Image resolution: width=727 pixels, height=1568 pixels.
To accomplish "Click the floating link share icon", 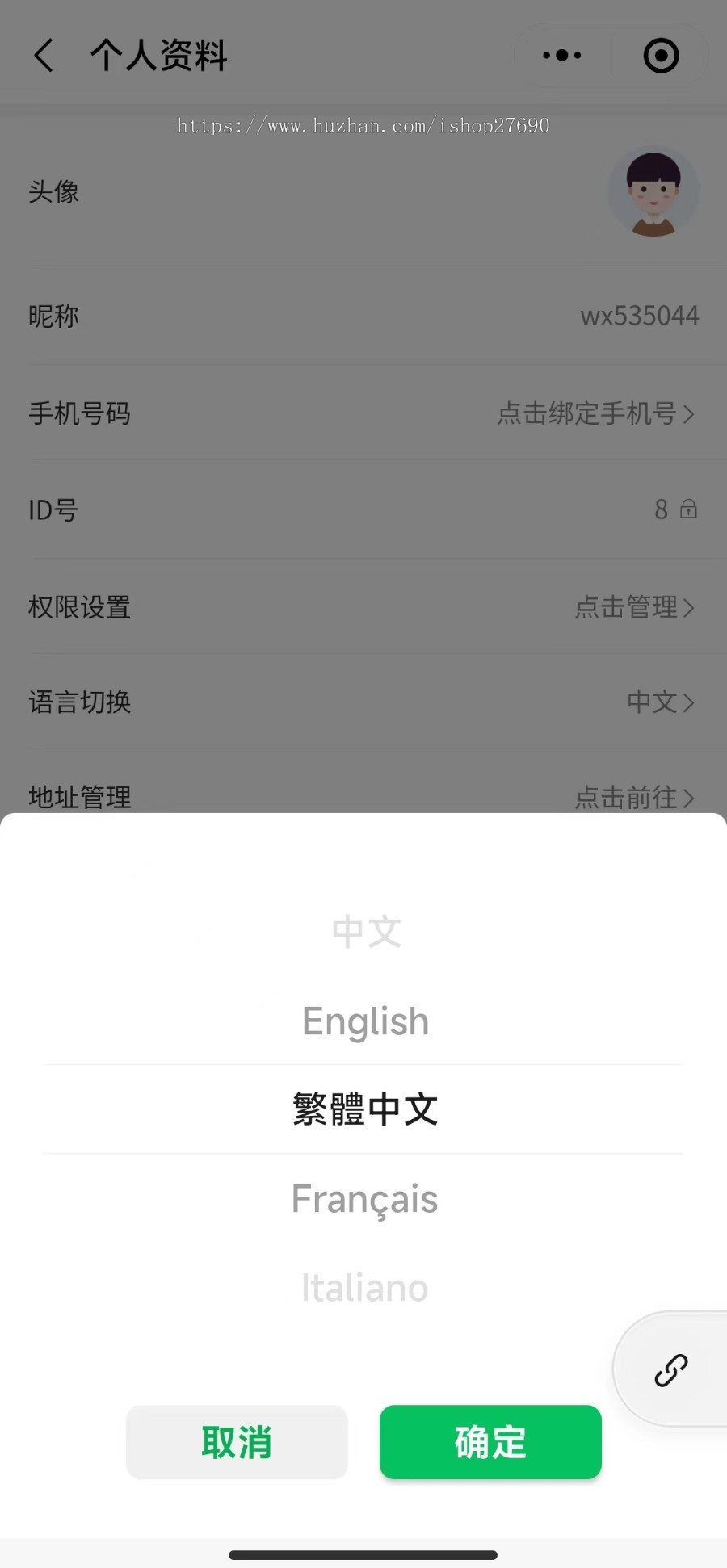I will click(671, 1369).
